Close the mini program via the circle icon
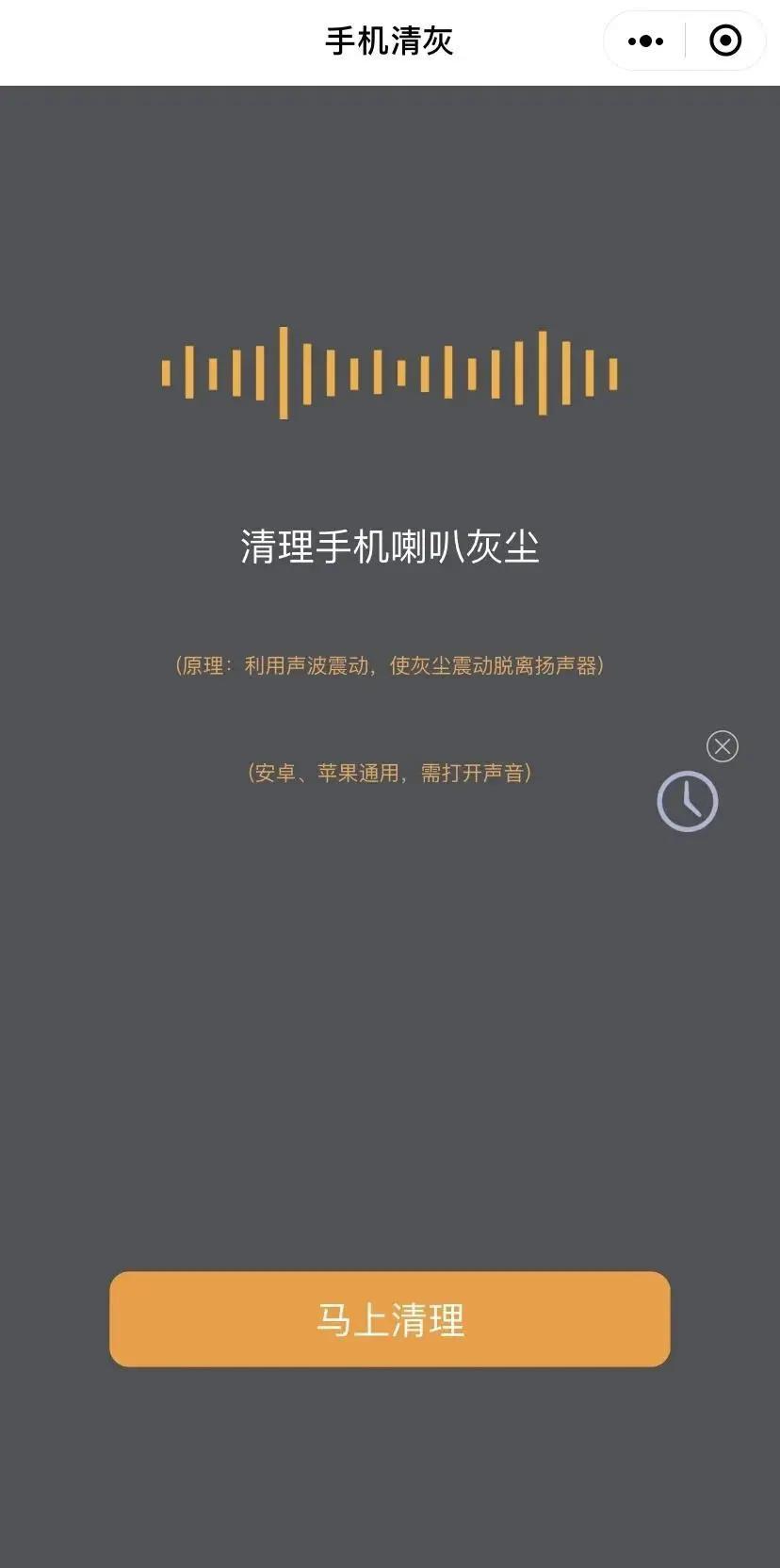The width and height of the screenshot is (780, 1568). (x=724, y=41)
